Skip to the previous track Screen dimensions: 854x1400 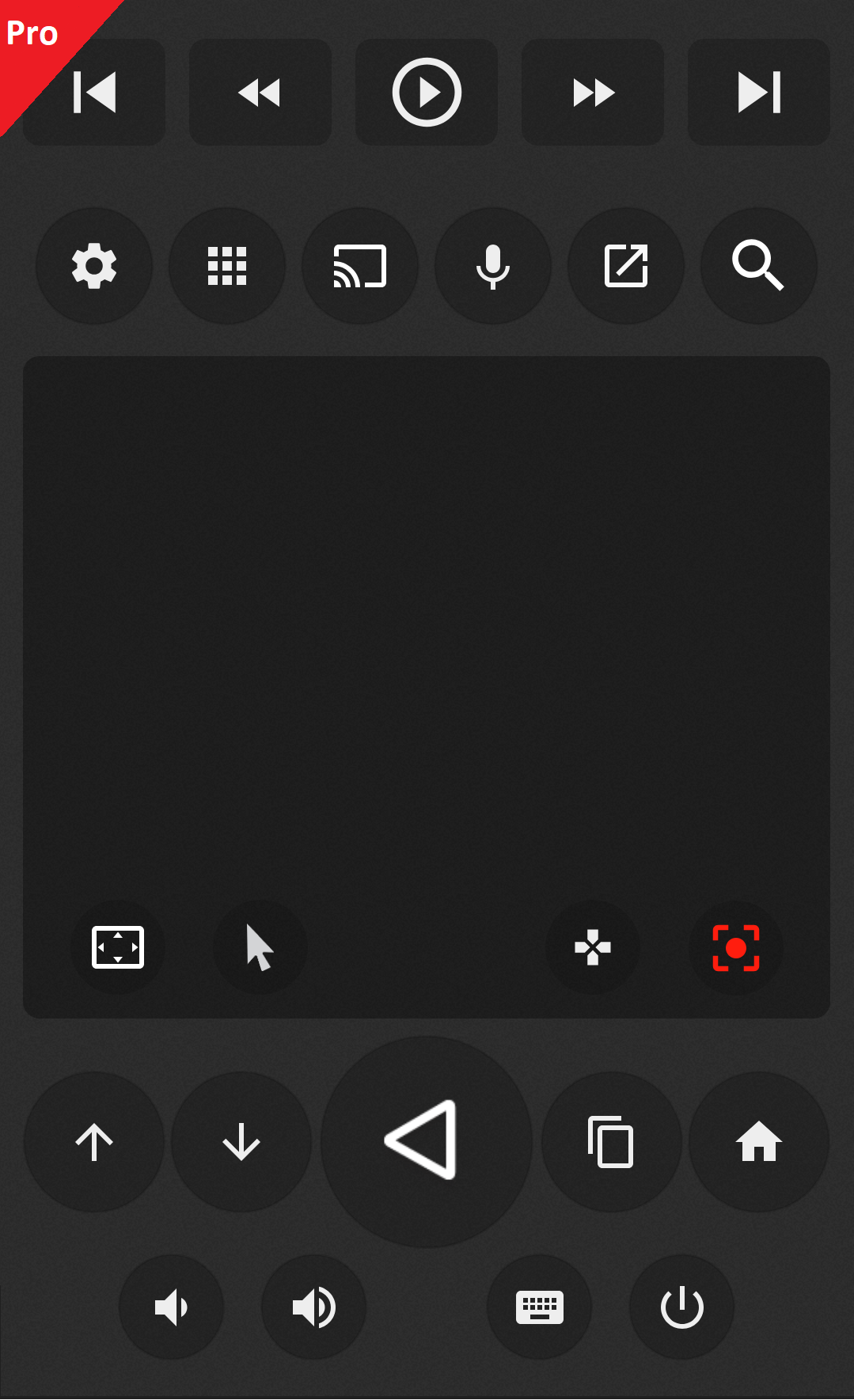[x=94, y=93]
